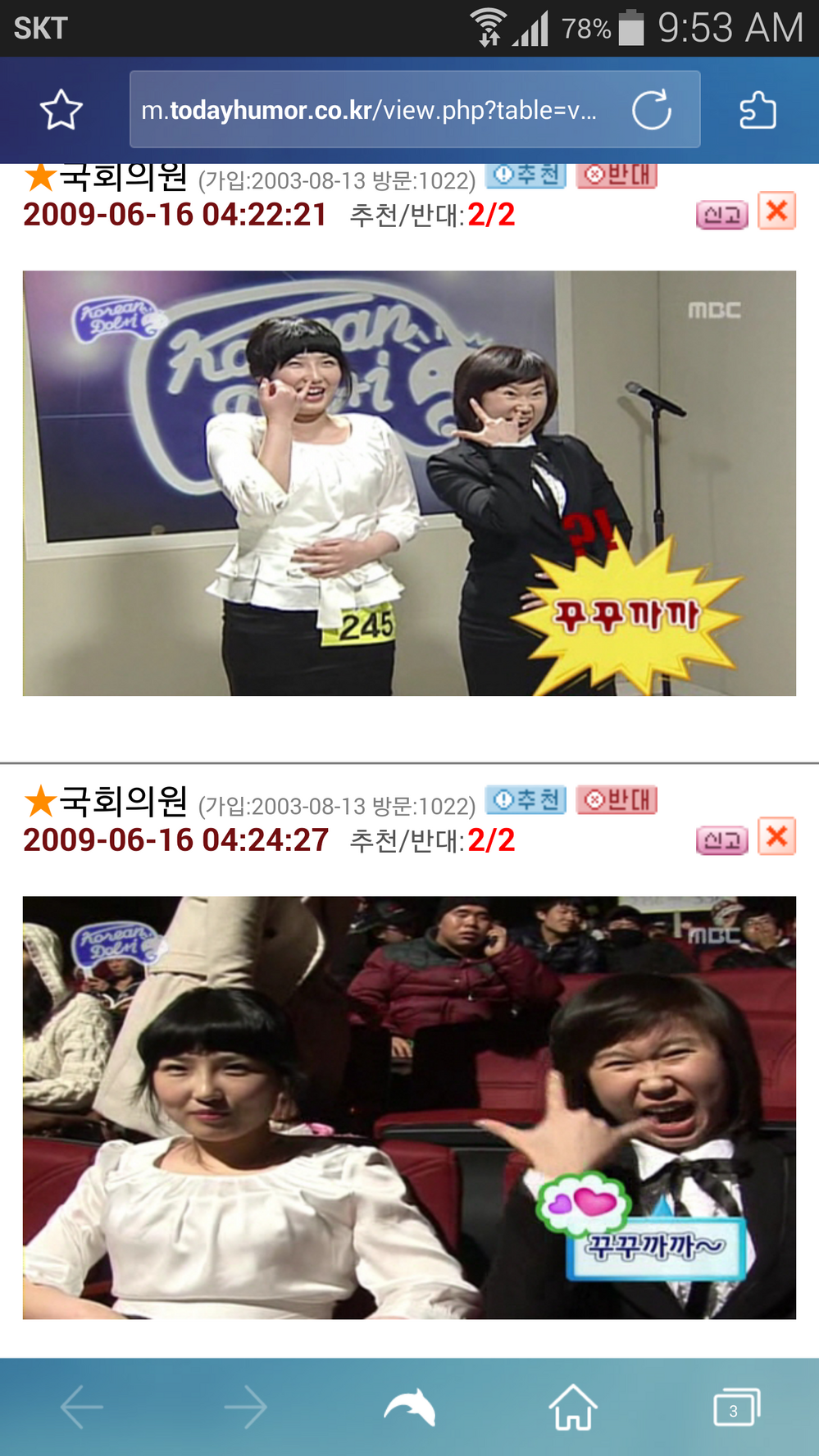Open the Dolphin browser menu
The width and height of the screenshot is (819, 1456).
coord(409,1407)
